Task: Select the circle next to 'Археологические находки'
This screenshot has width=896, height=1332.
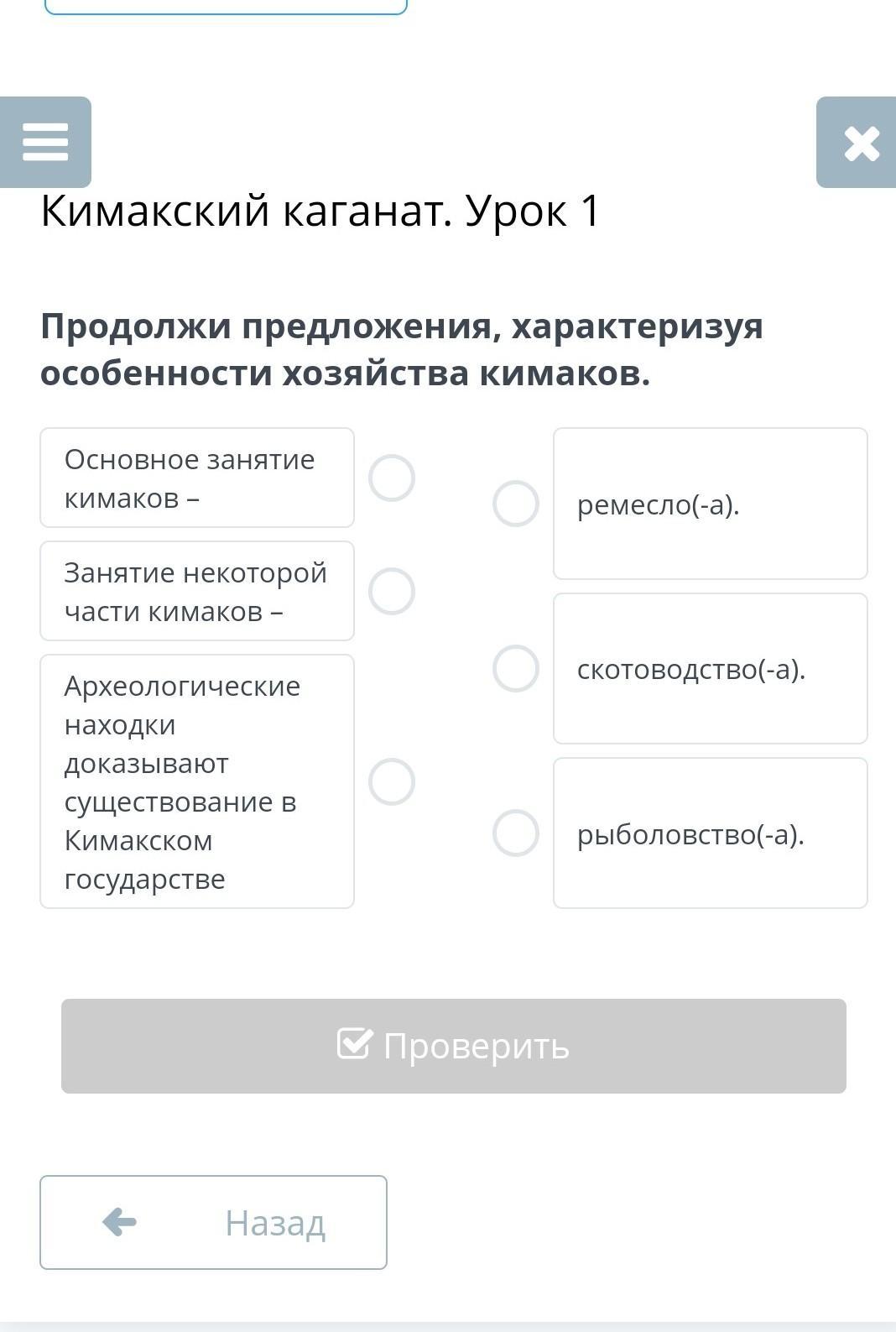Action: 392,782
